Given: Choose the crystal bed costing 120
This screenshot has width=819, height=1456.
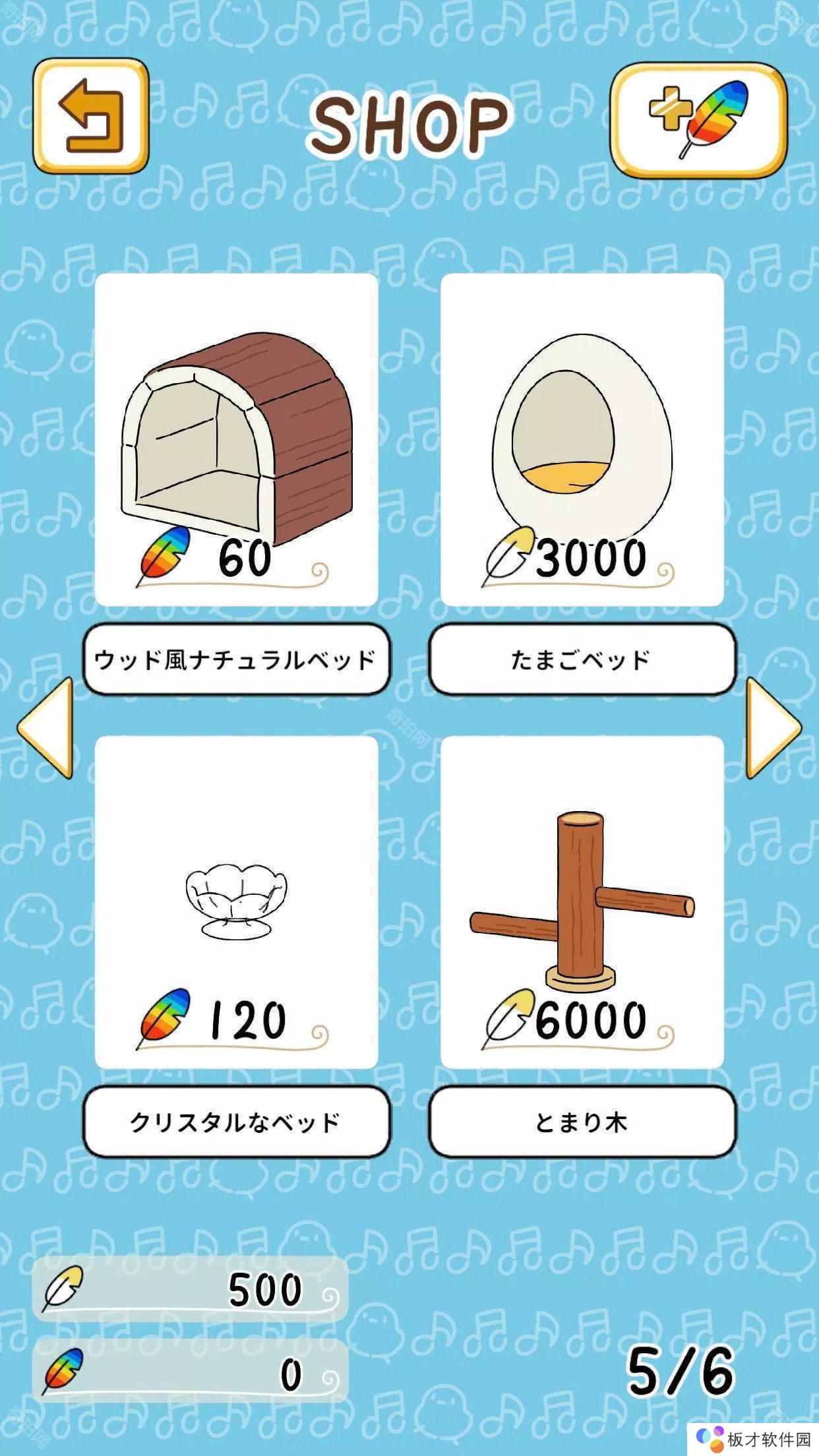Looking at the screenshot, I should tap(237, 902).
